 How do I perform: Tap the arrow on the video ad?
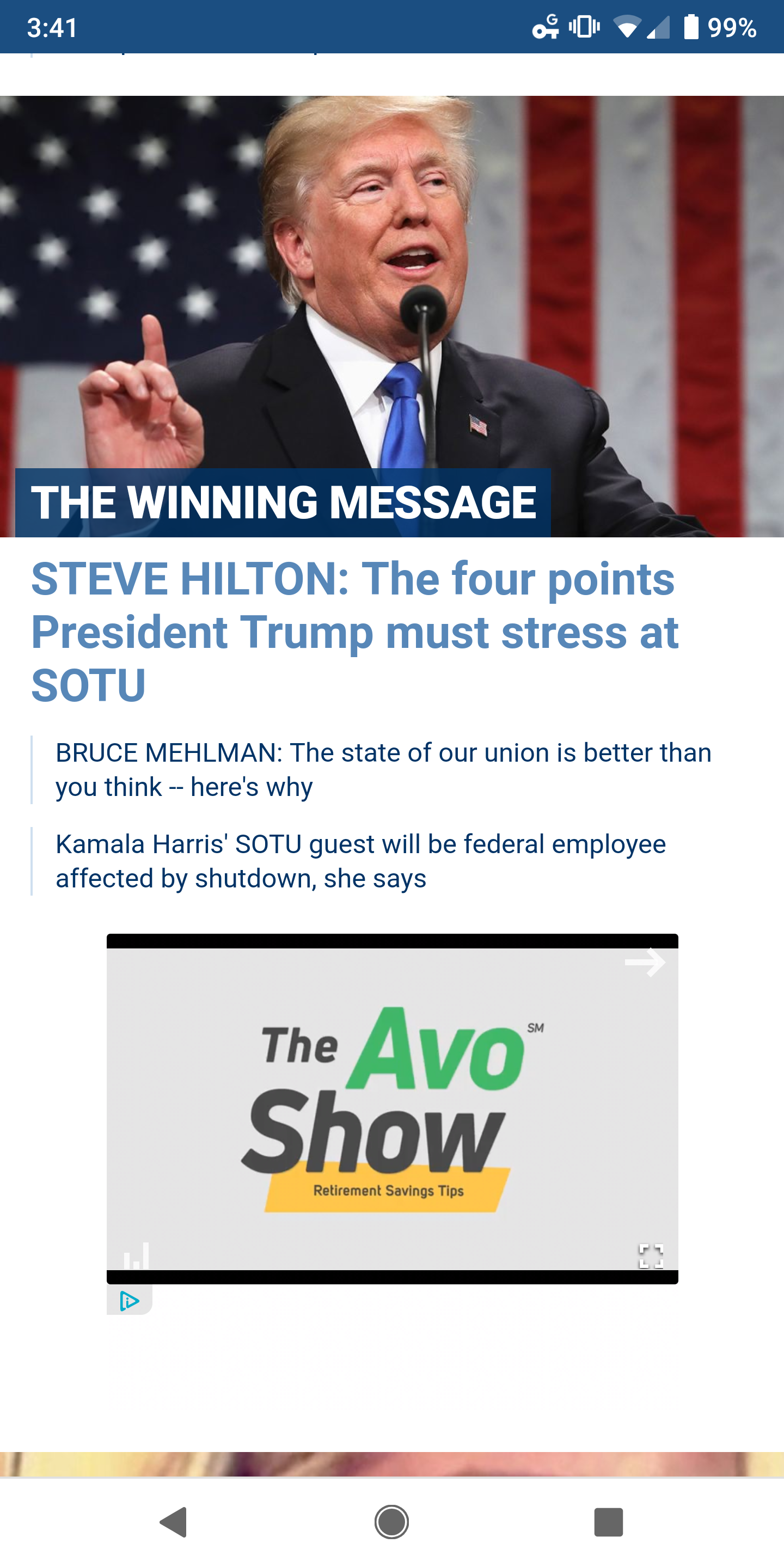pos(645,963)
